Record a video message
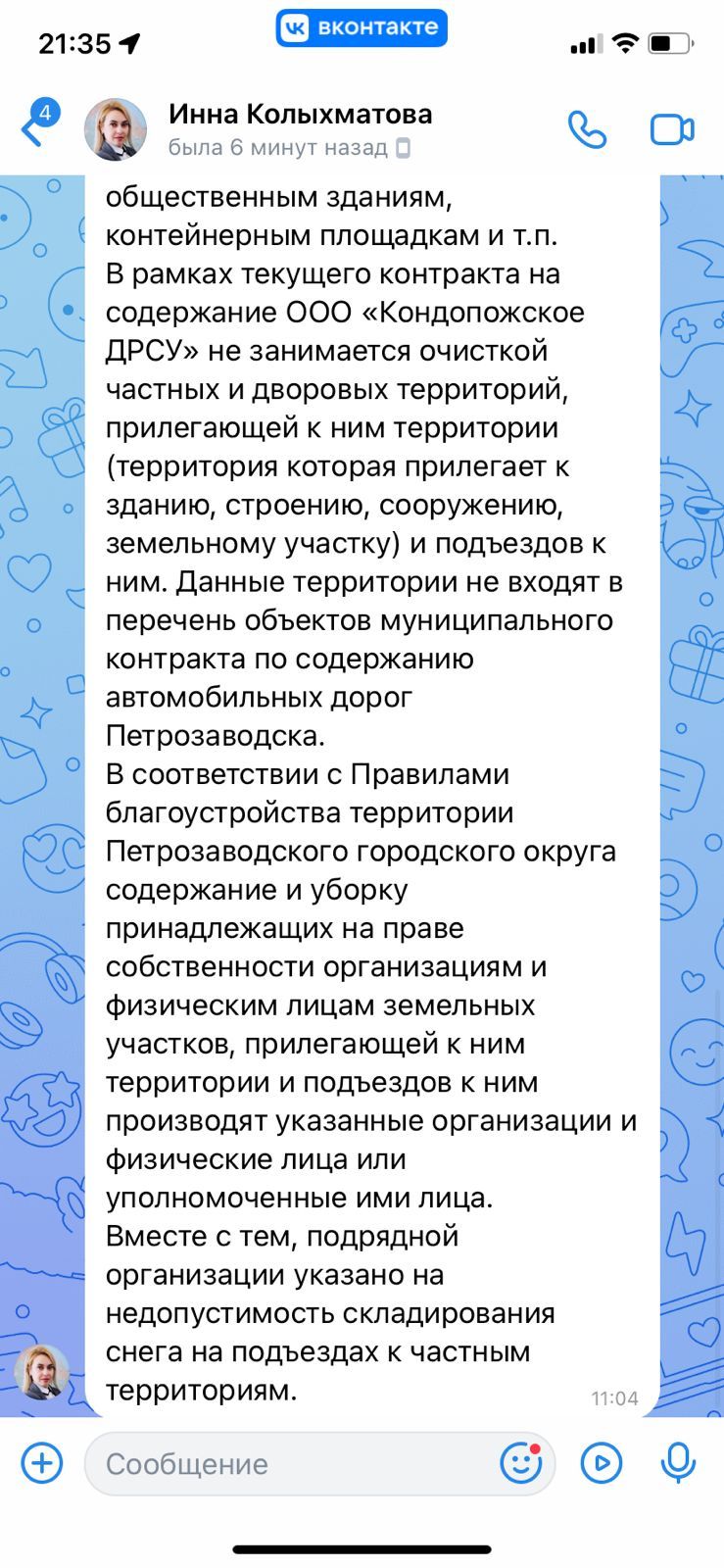 (x=601, y=1463)
